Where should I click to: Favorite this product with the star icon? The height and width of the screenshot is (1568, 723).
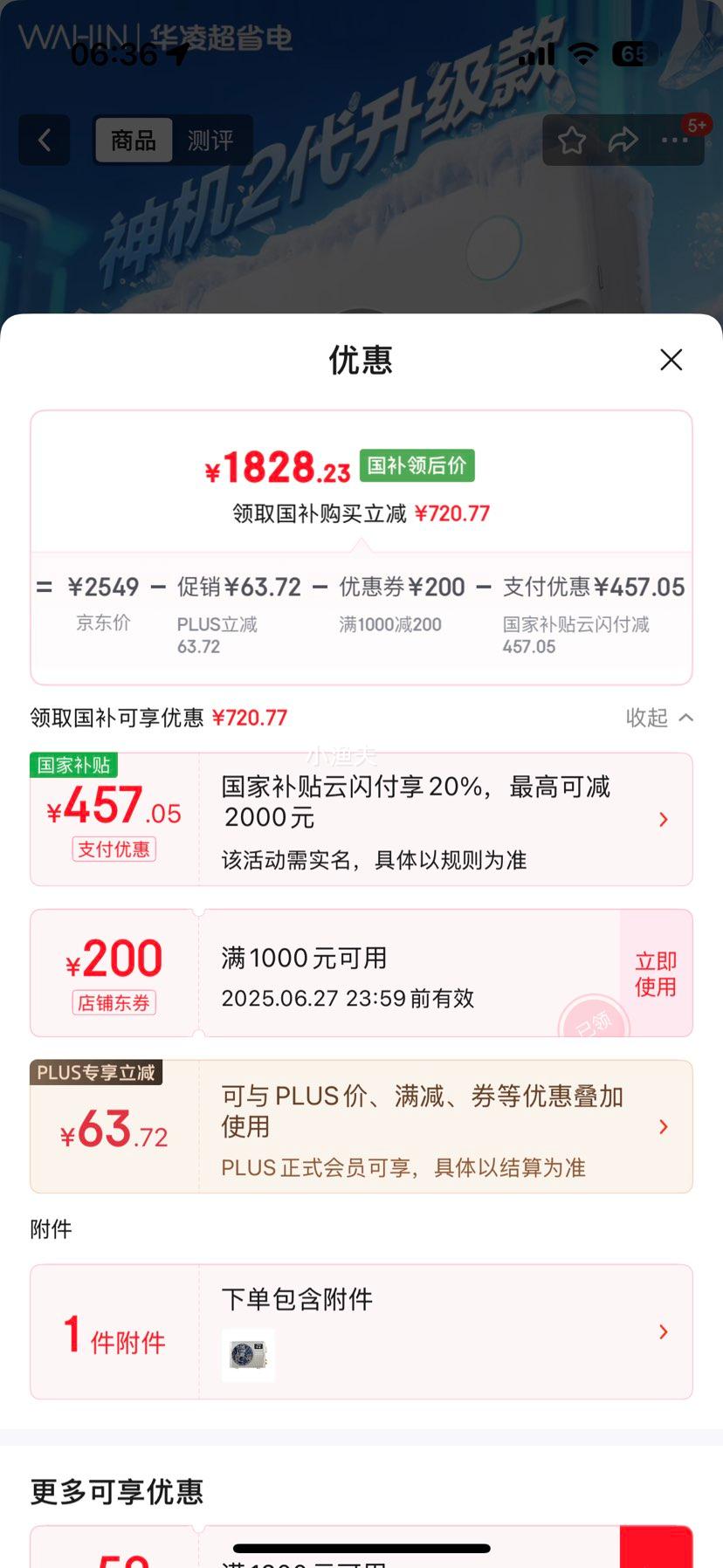pos(572,141)
